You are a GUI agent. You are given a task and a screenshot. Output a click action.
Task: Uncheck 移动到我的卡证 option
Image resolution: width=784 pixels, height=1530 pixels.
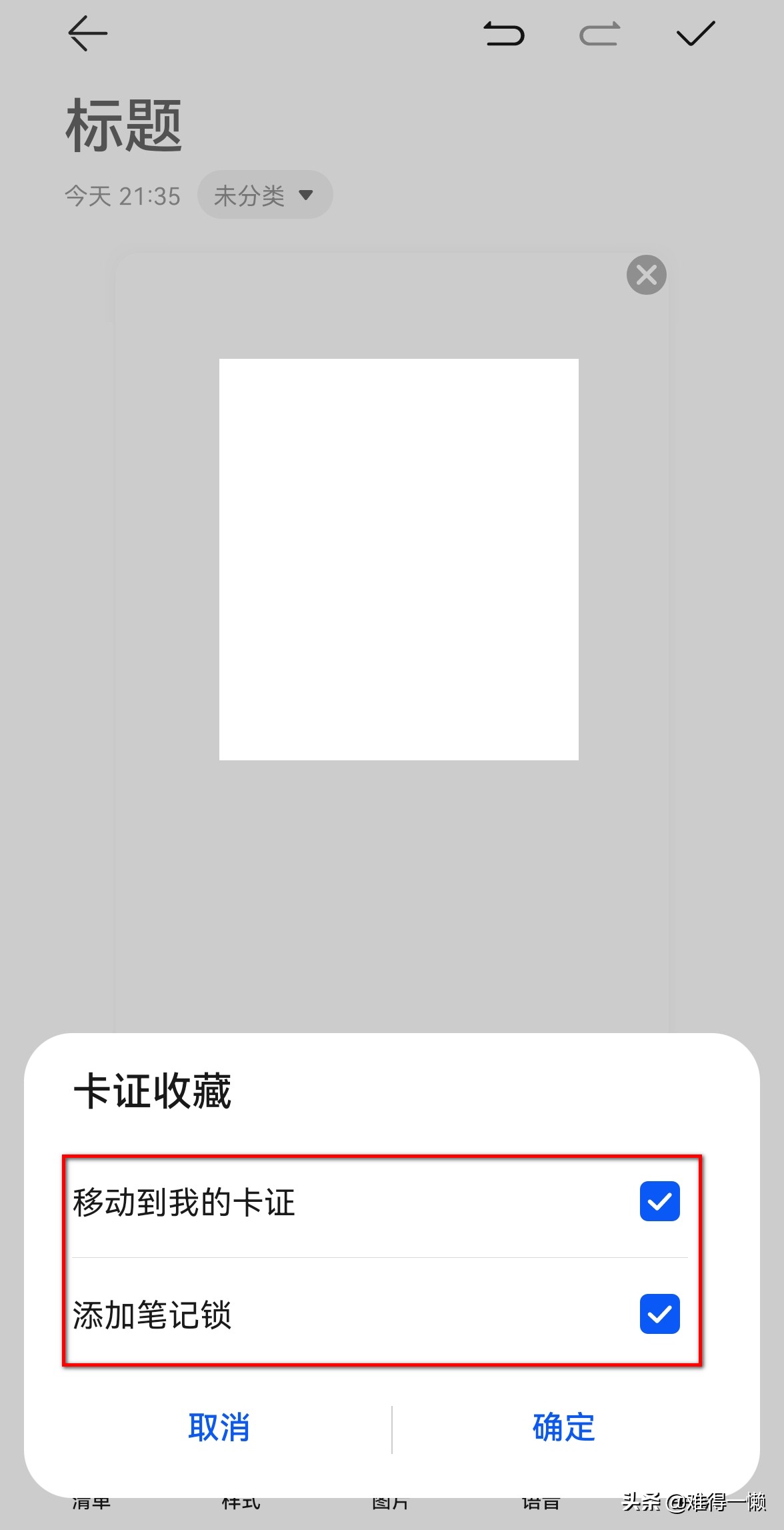(x=659, y=1201)
